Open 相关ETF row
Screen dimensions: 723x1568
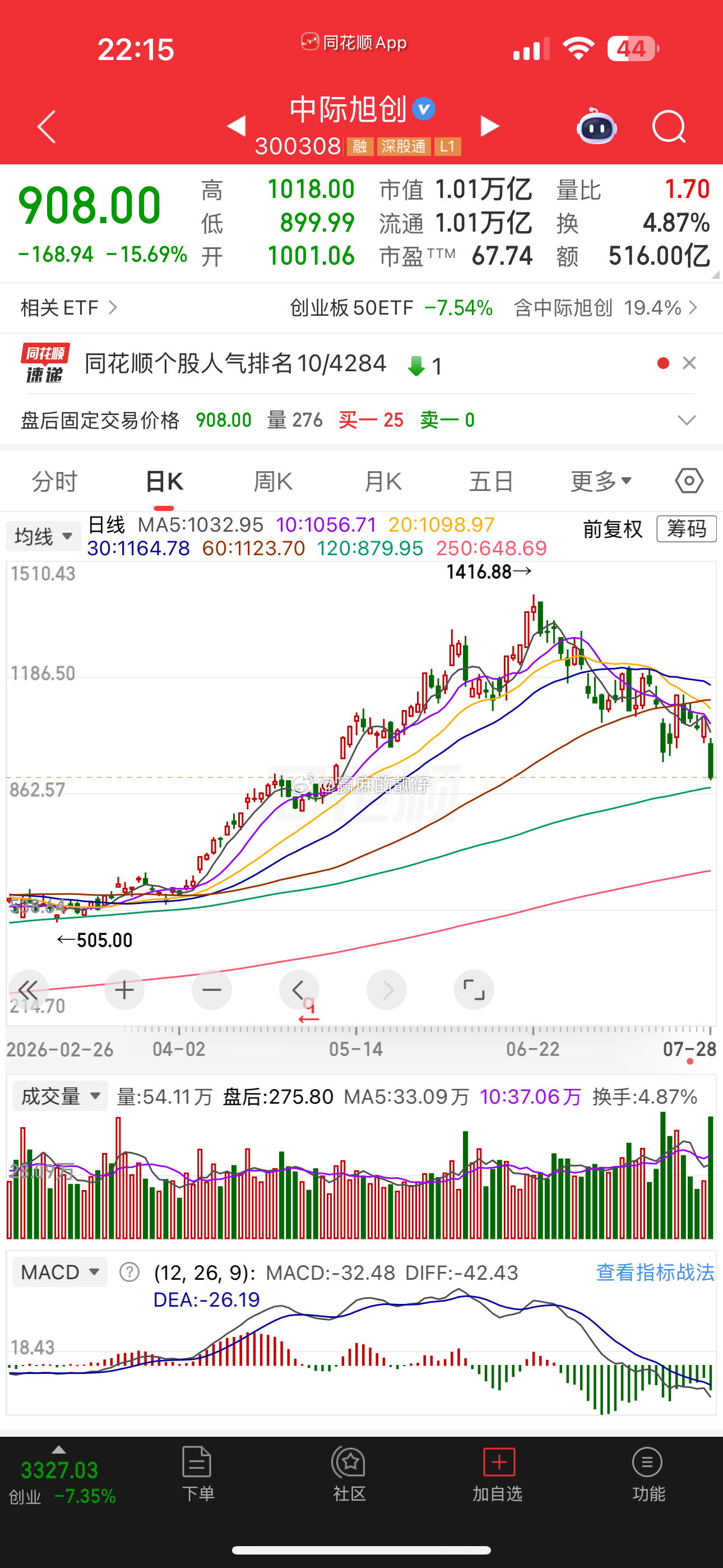(x=361, y=307)
